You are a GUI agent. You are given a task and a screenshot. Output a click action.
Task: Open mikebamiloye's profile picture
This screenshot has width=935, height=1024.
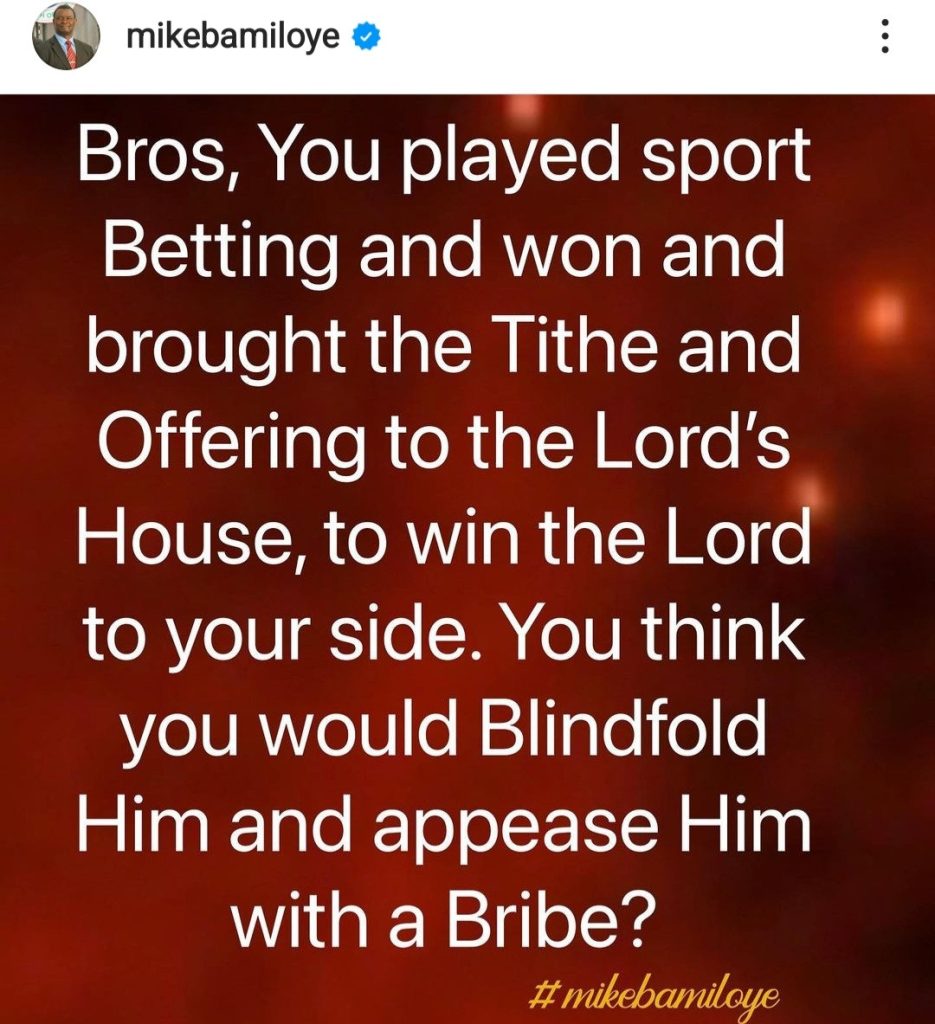click(66, 36)
